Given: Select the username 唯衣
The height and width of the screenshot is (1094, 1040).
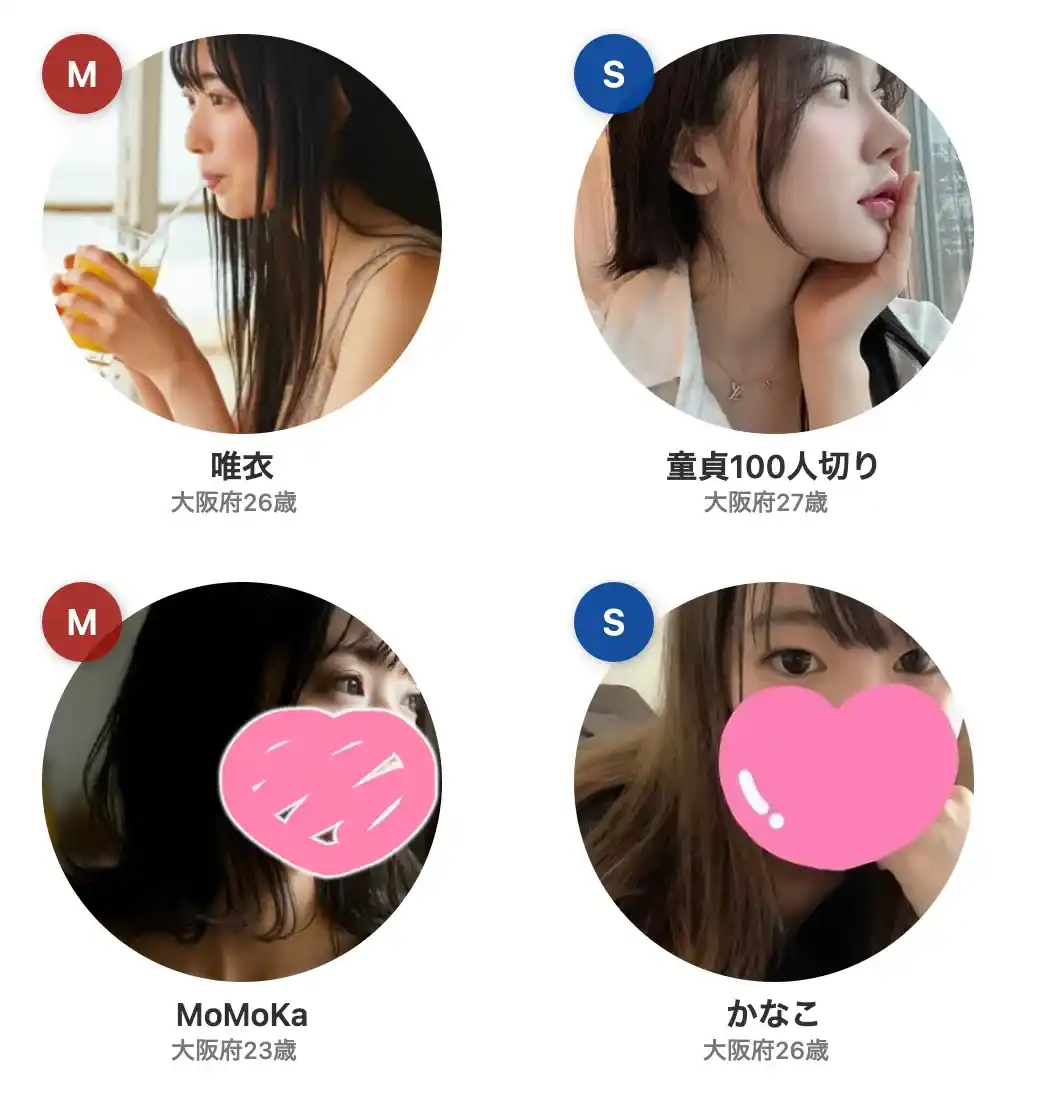Looking at the screenshot, I should coord(238,466).
